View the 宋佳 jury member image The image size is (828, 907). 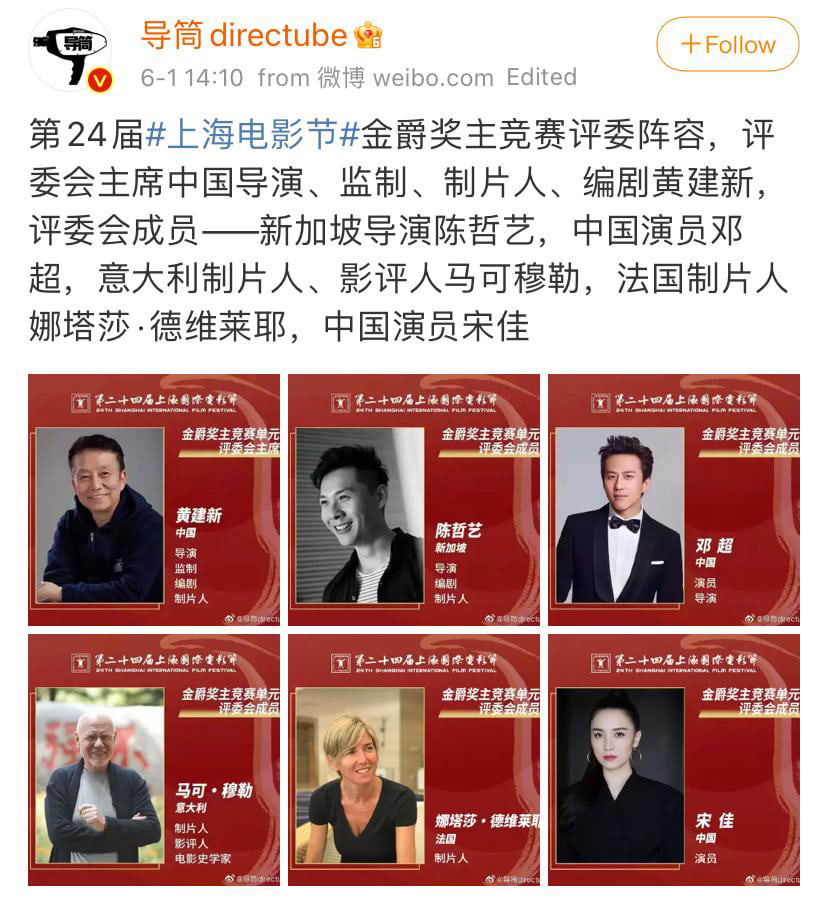(674, 760)
